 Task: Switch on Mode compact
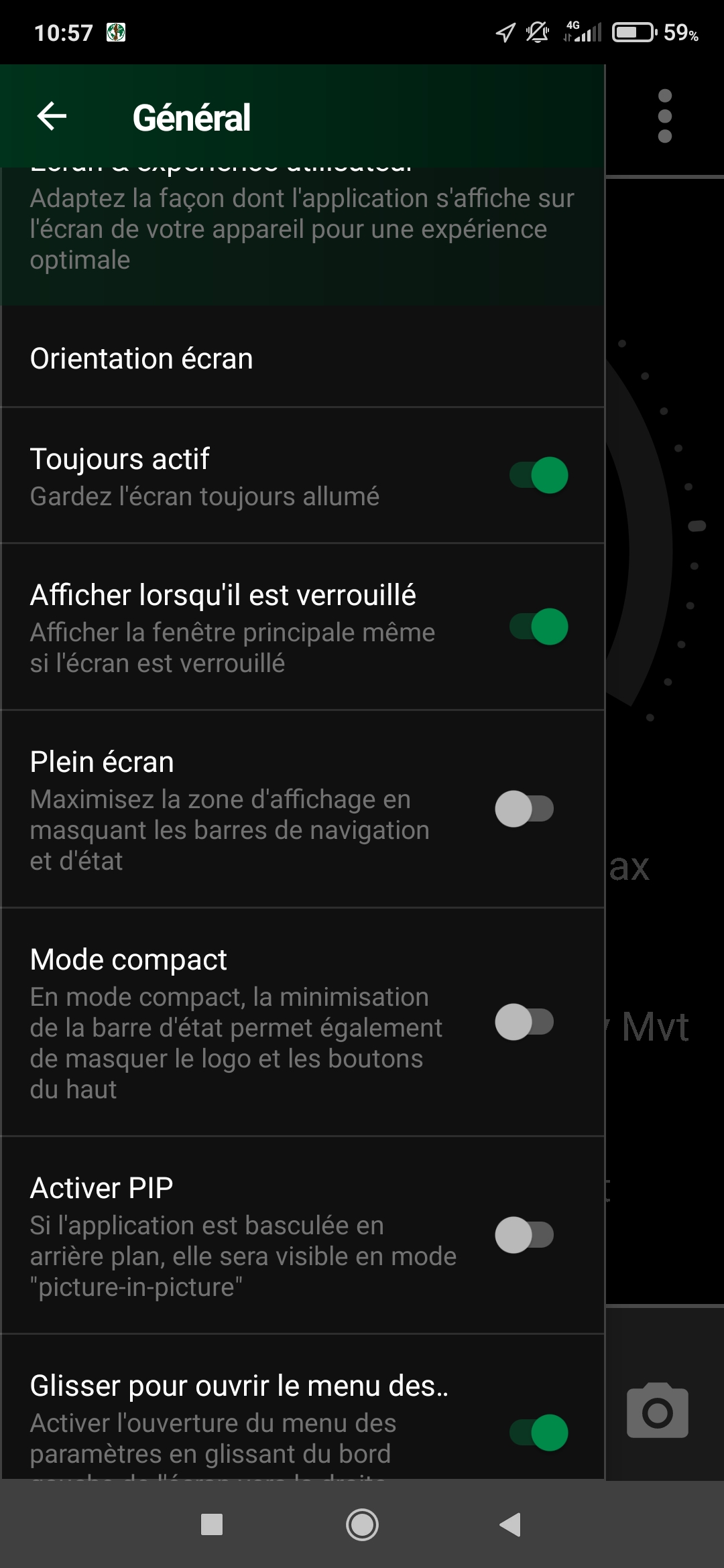(x=524, y=1022)
